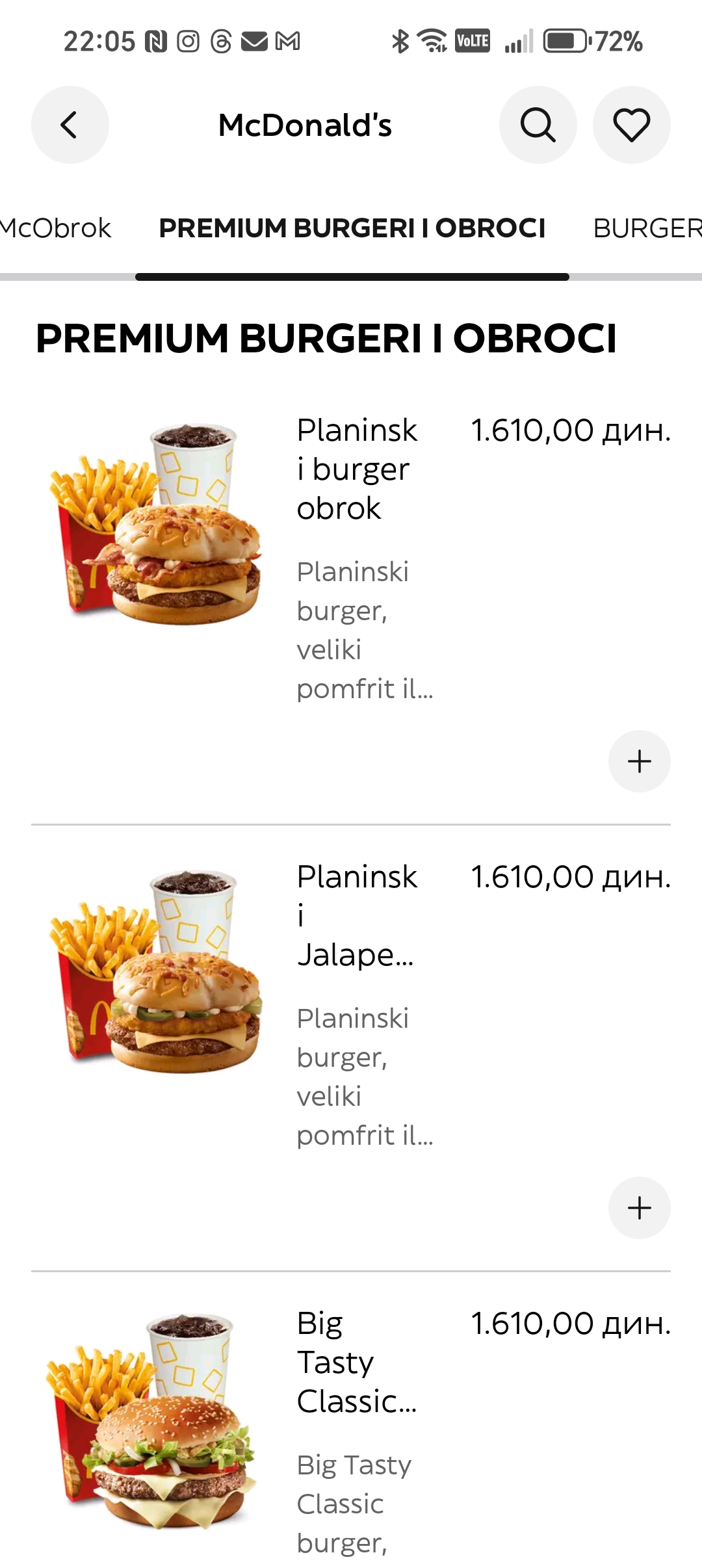Switch to the BURGER tab
Viewport: 702px width, 1568px height.
(x=647, y=229)
